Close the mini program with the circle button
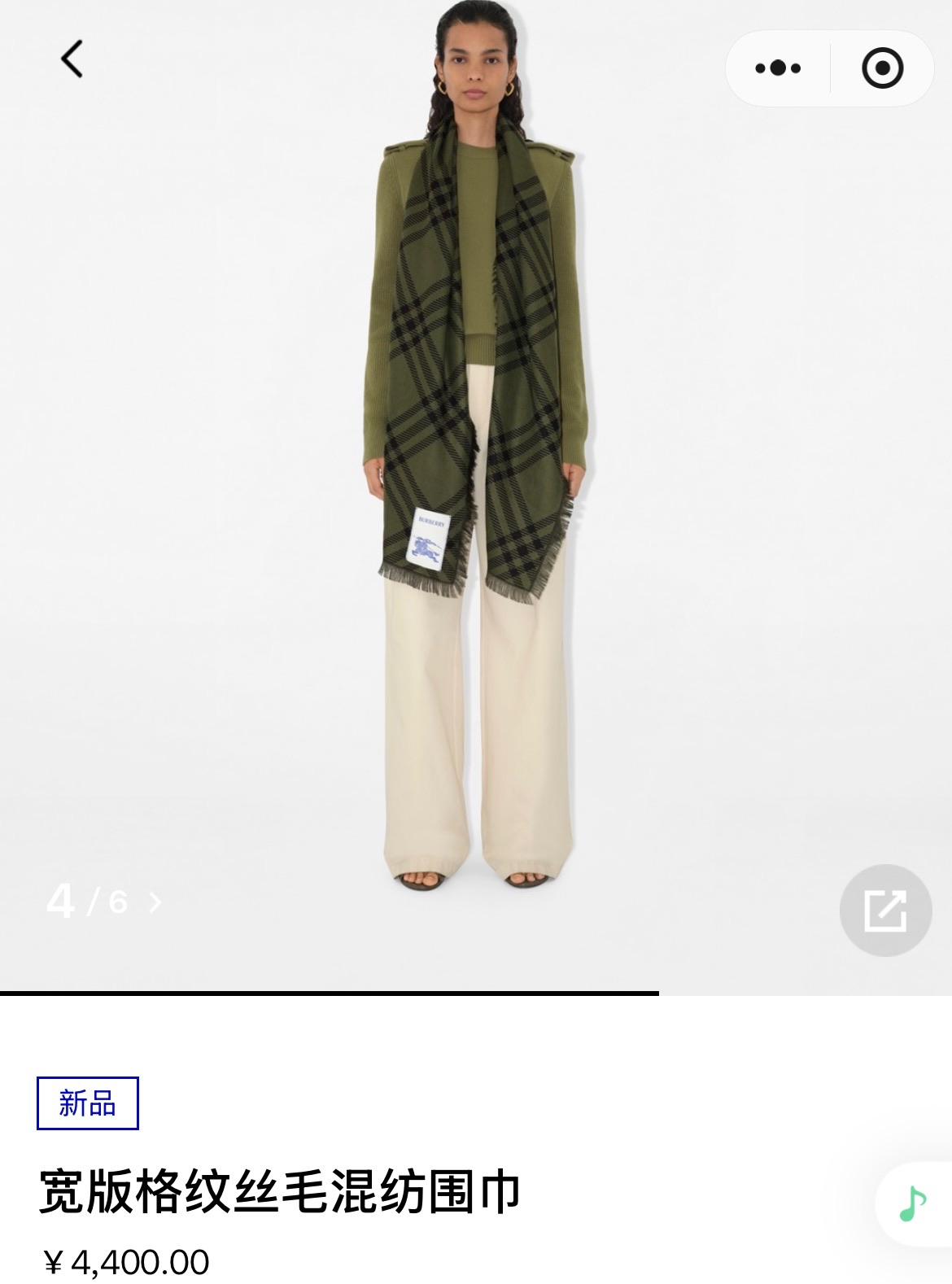Screen dimensions: 952x1284 tap(883, 68)
